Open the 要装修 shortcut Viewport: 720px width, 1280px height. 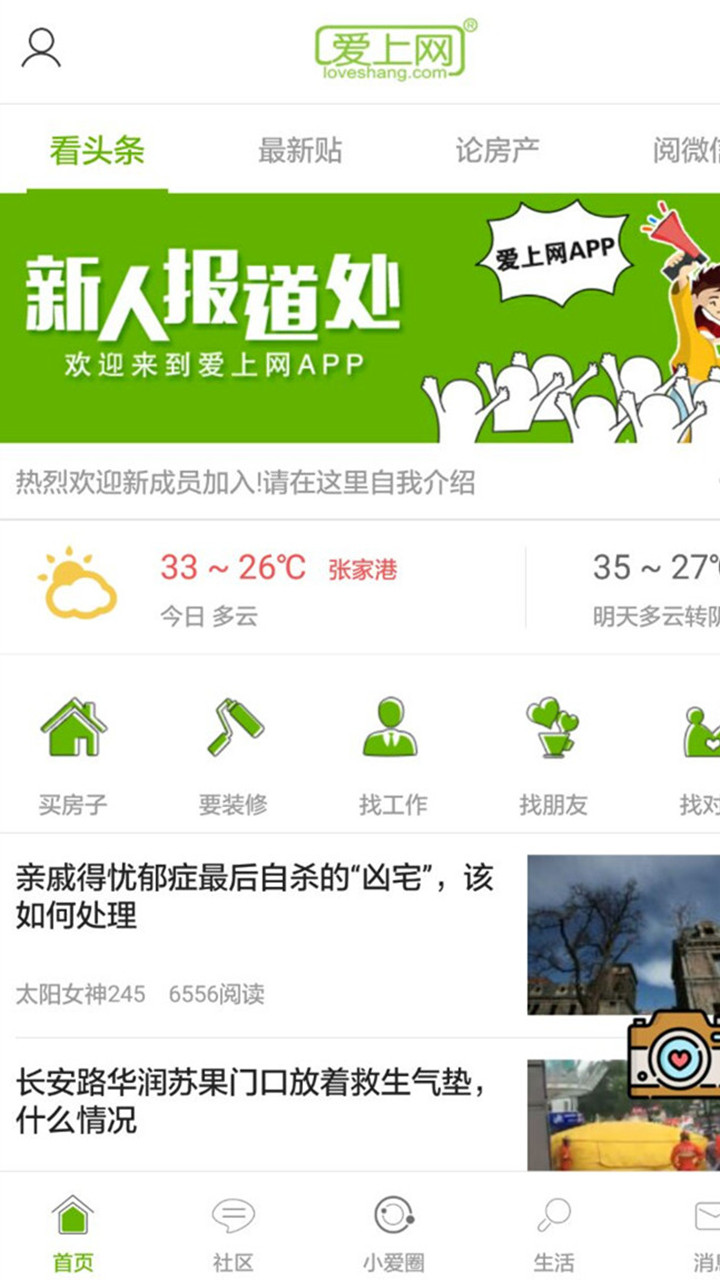(x=233, y=755)
